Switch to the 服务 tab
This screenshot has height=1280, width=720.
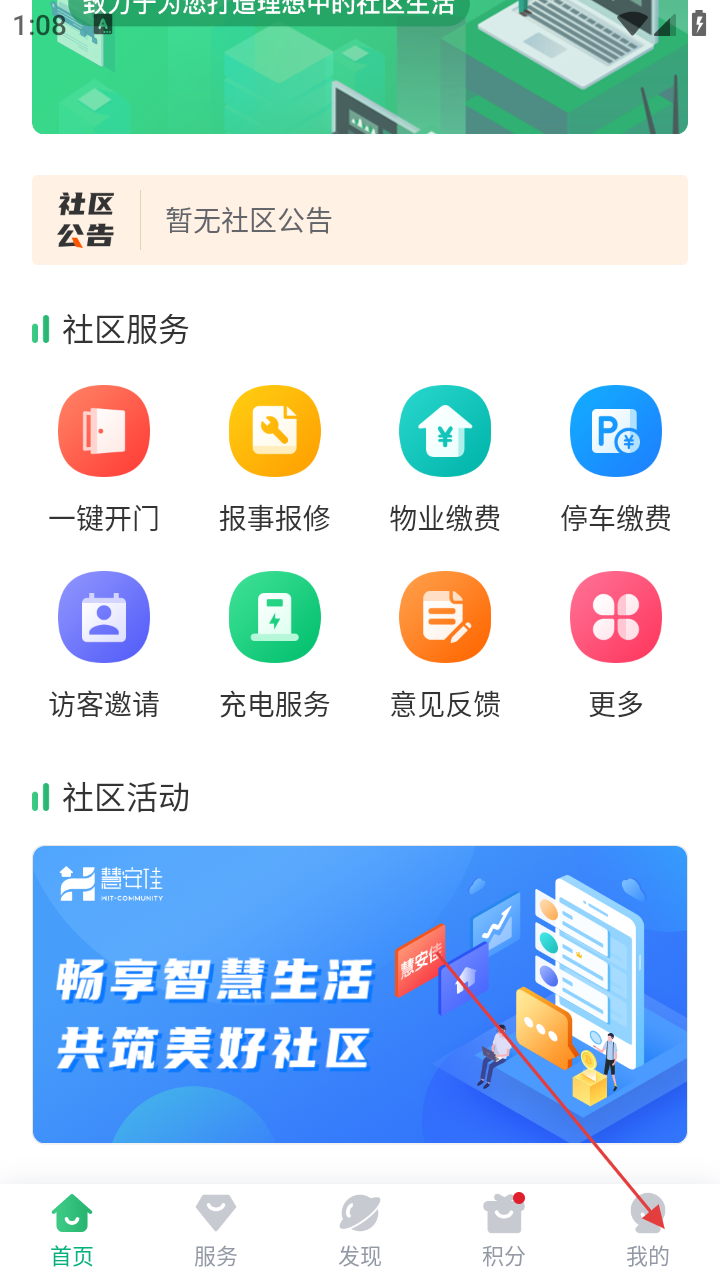tap(216, 1231)
